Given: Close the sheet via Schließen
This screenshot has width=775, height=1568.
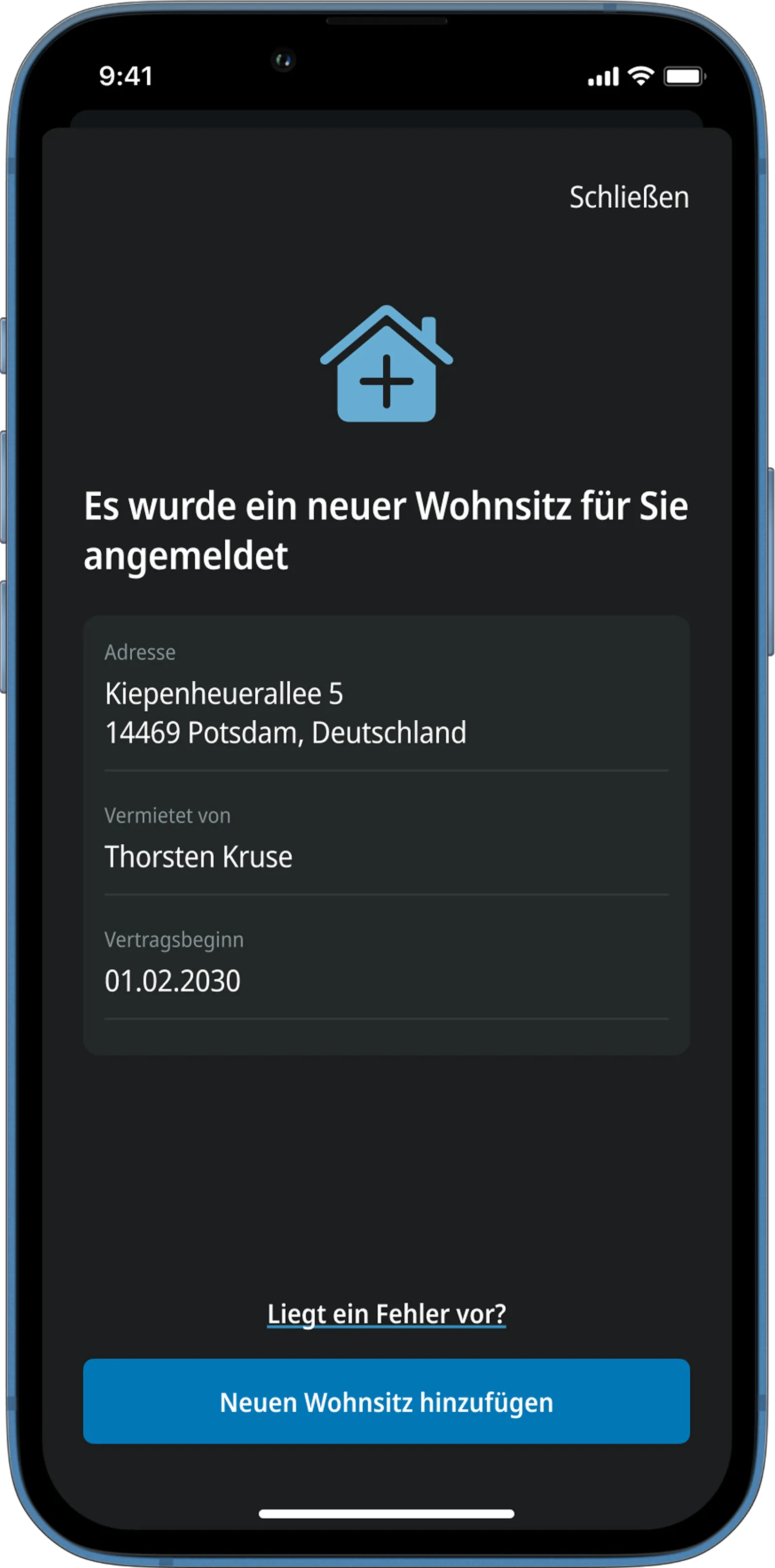Looking at the screenshot, I should click(x=629, y=197).
